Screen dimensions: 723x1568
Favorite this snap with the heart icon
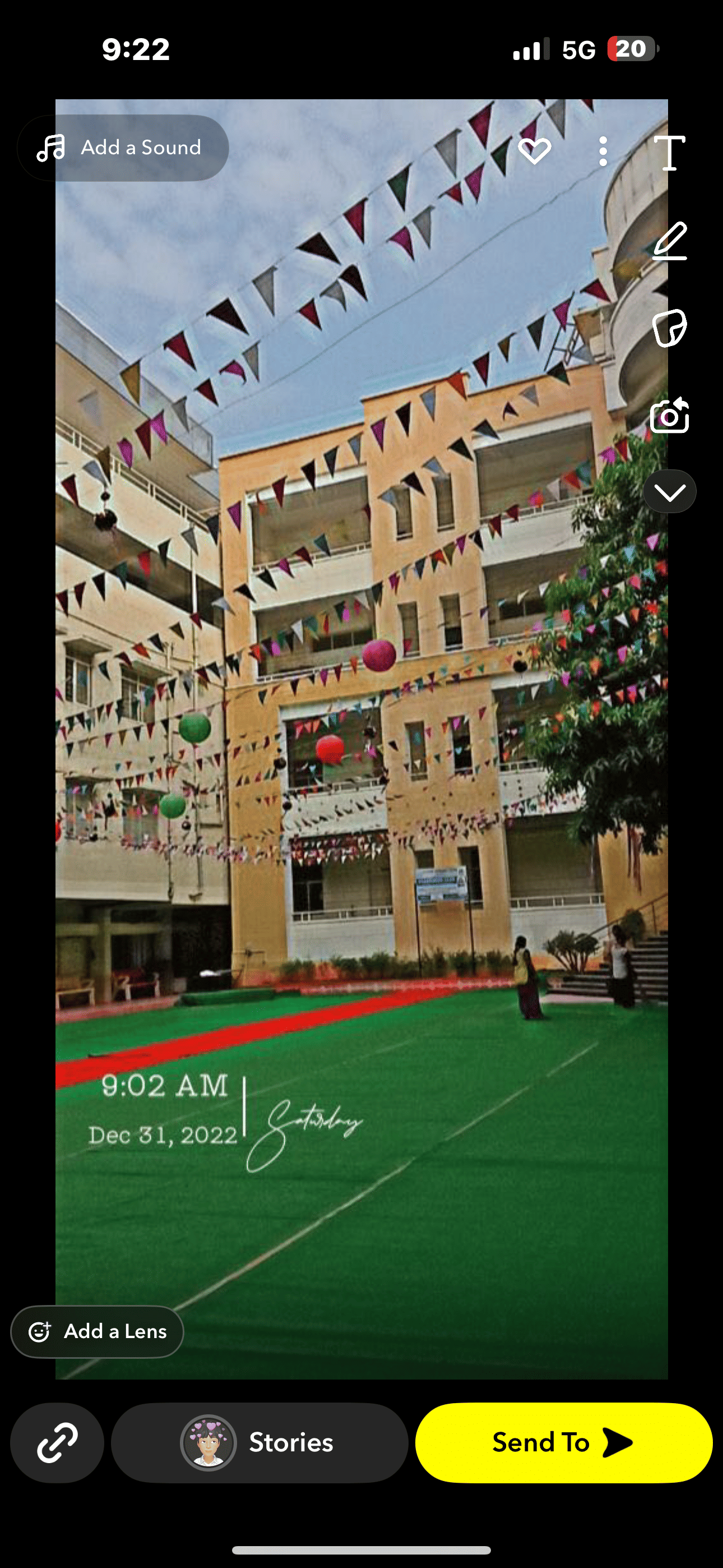tap(534, 151)
